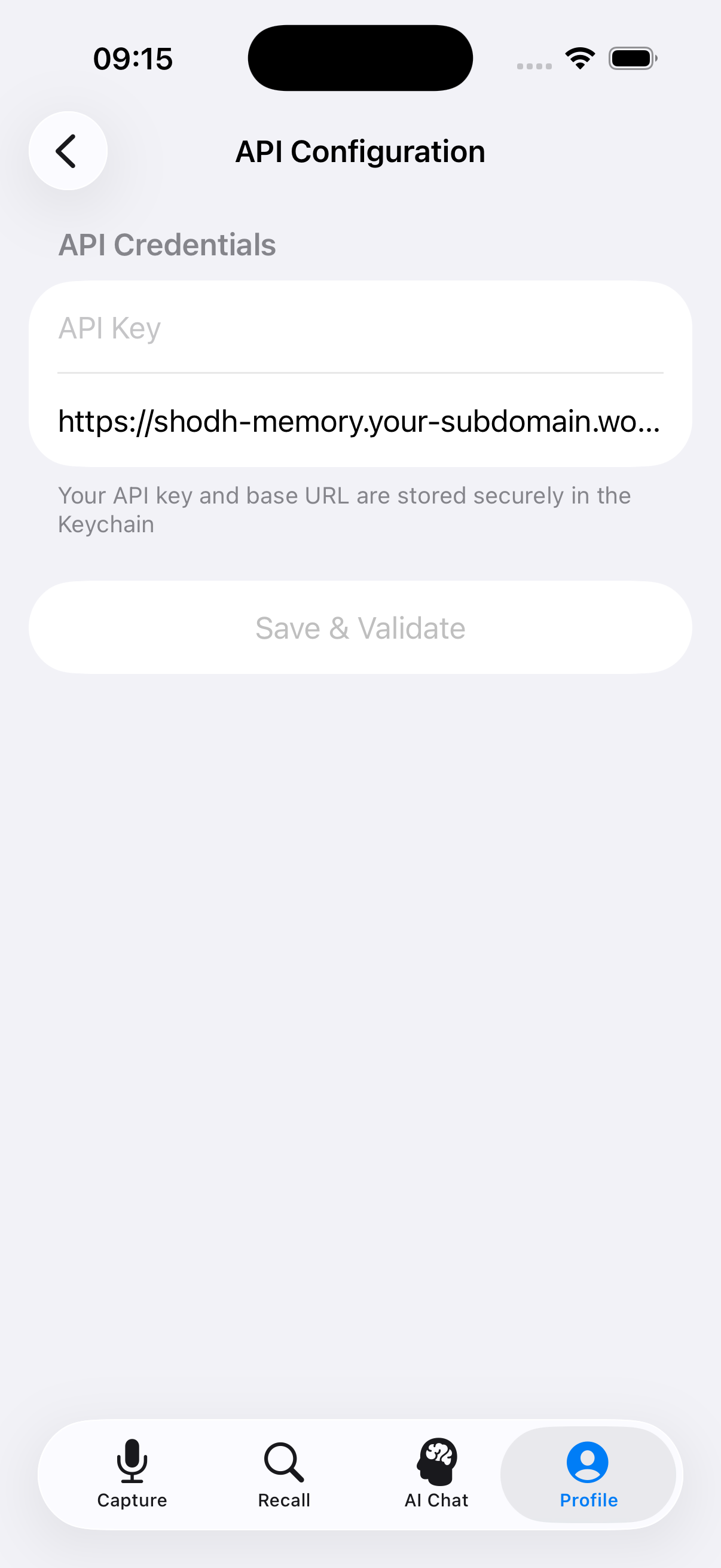Tap the API Credentials section header
The image size is (721, 1568).
[167, 245]
